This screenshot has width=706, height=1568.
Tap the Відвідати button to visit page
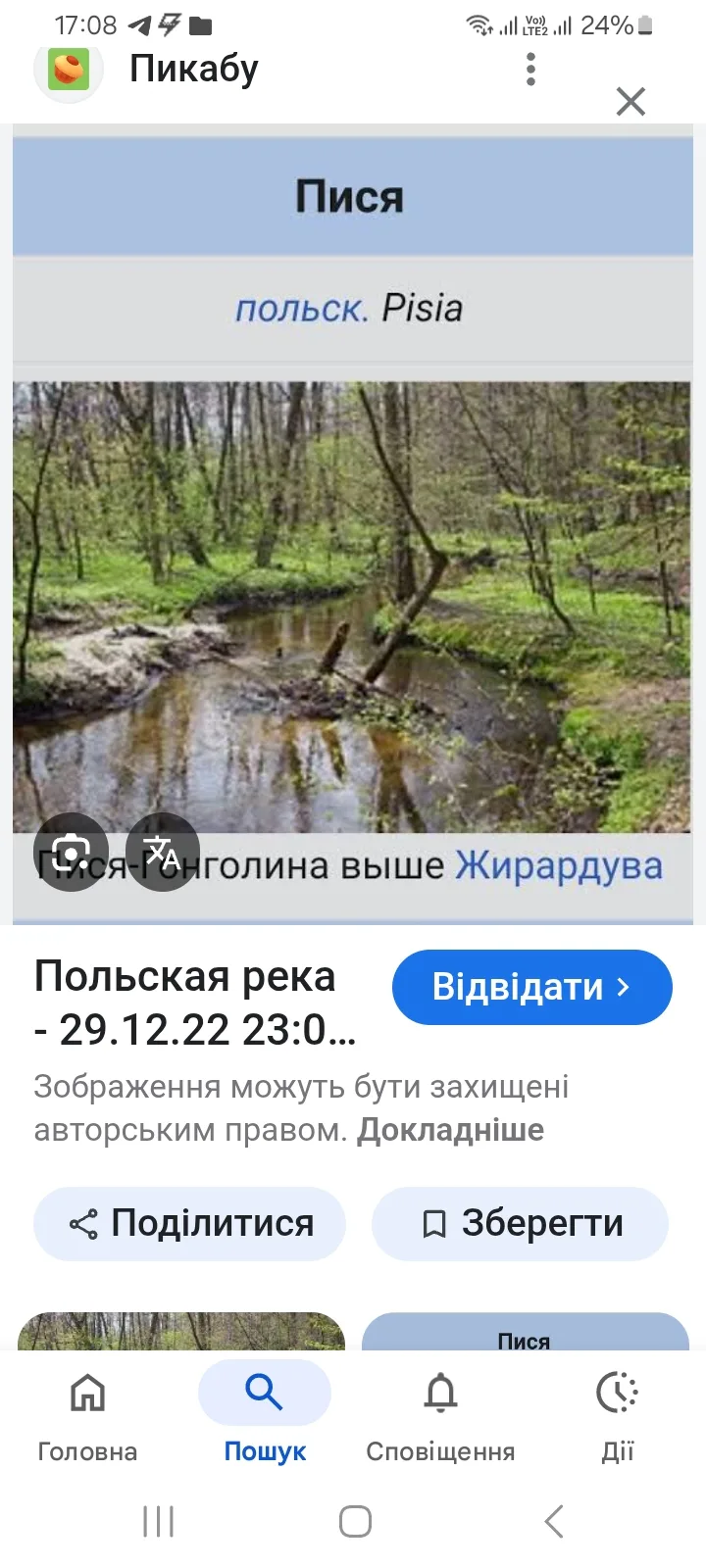pyautogui.click(x=531, y=987)
